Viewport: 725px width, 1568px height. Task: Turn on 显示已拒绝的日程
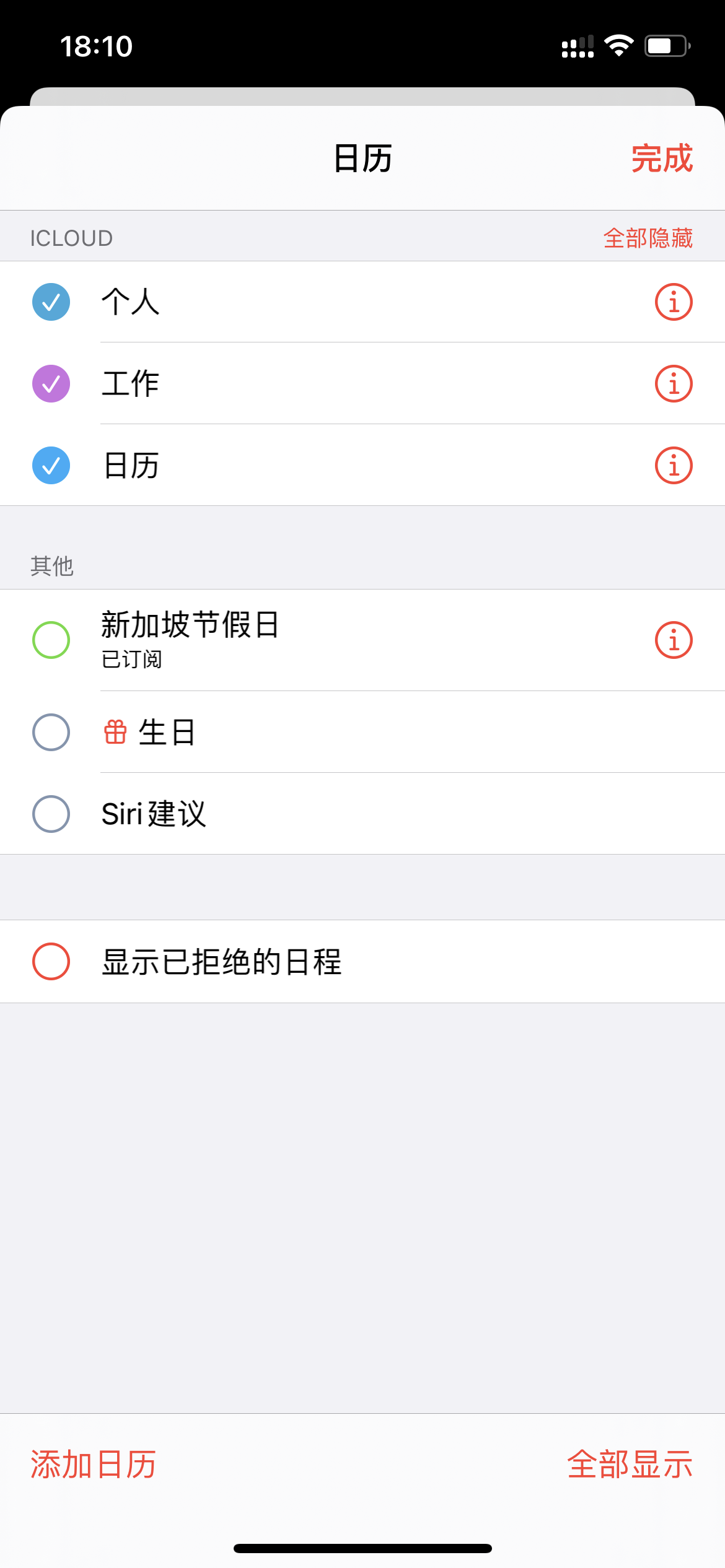51,962
